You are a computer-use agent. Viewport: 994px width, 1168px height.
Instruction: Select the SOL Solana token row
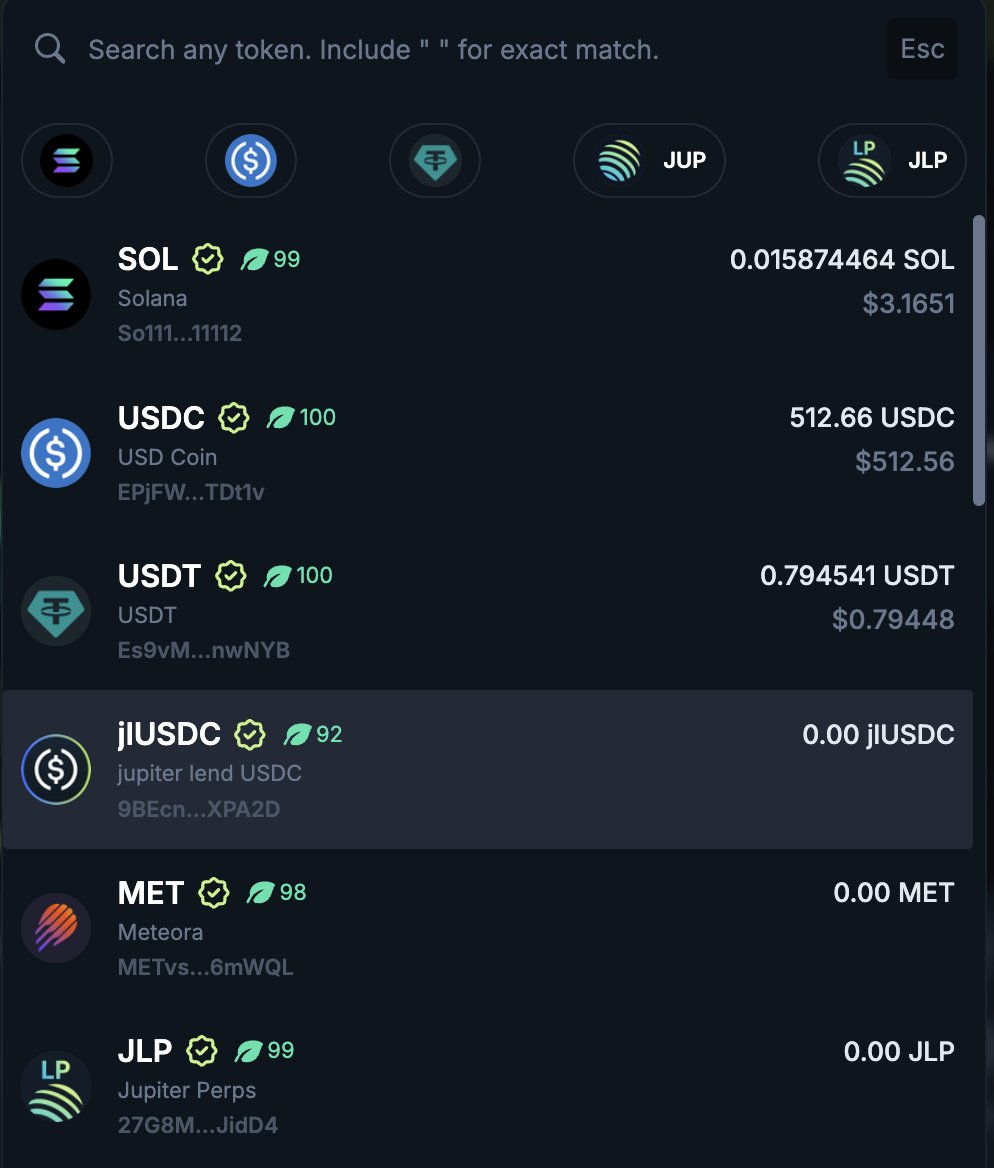click(487, 294)
